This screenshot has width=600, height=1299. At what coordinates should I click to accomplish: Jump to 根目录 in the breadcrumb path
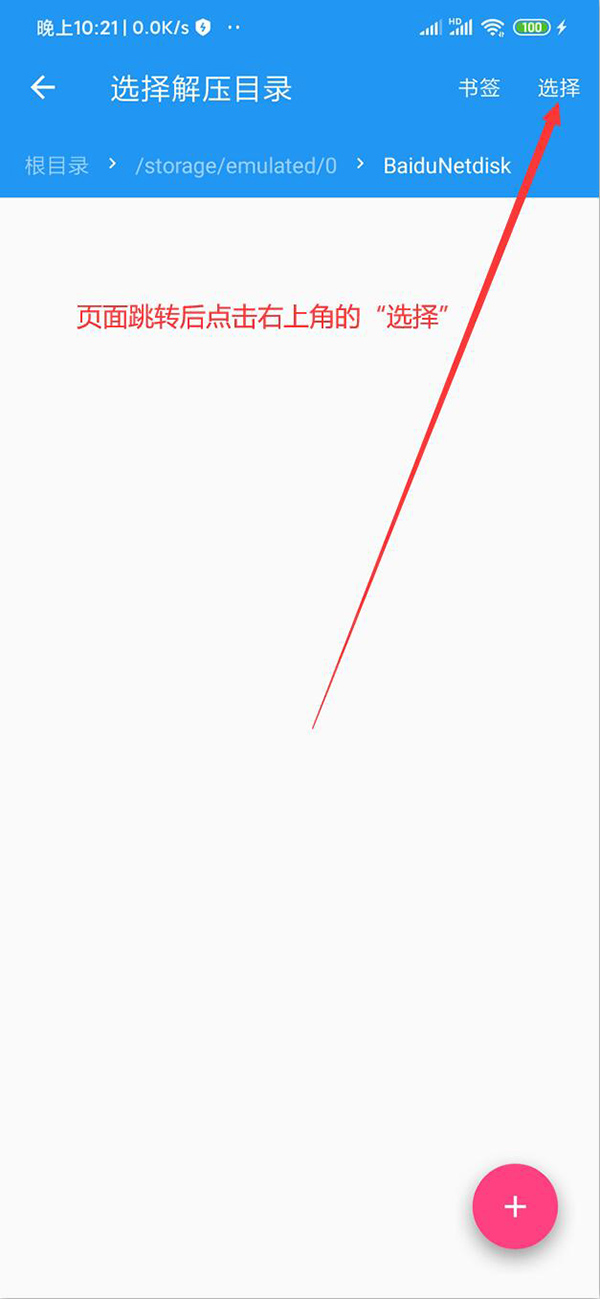57,166
